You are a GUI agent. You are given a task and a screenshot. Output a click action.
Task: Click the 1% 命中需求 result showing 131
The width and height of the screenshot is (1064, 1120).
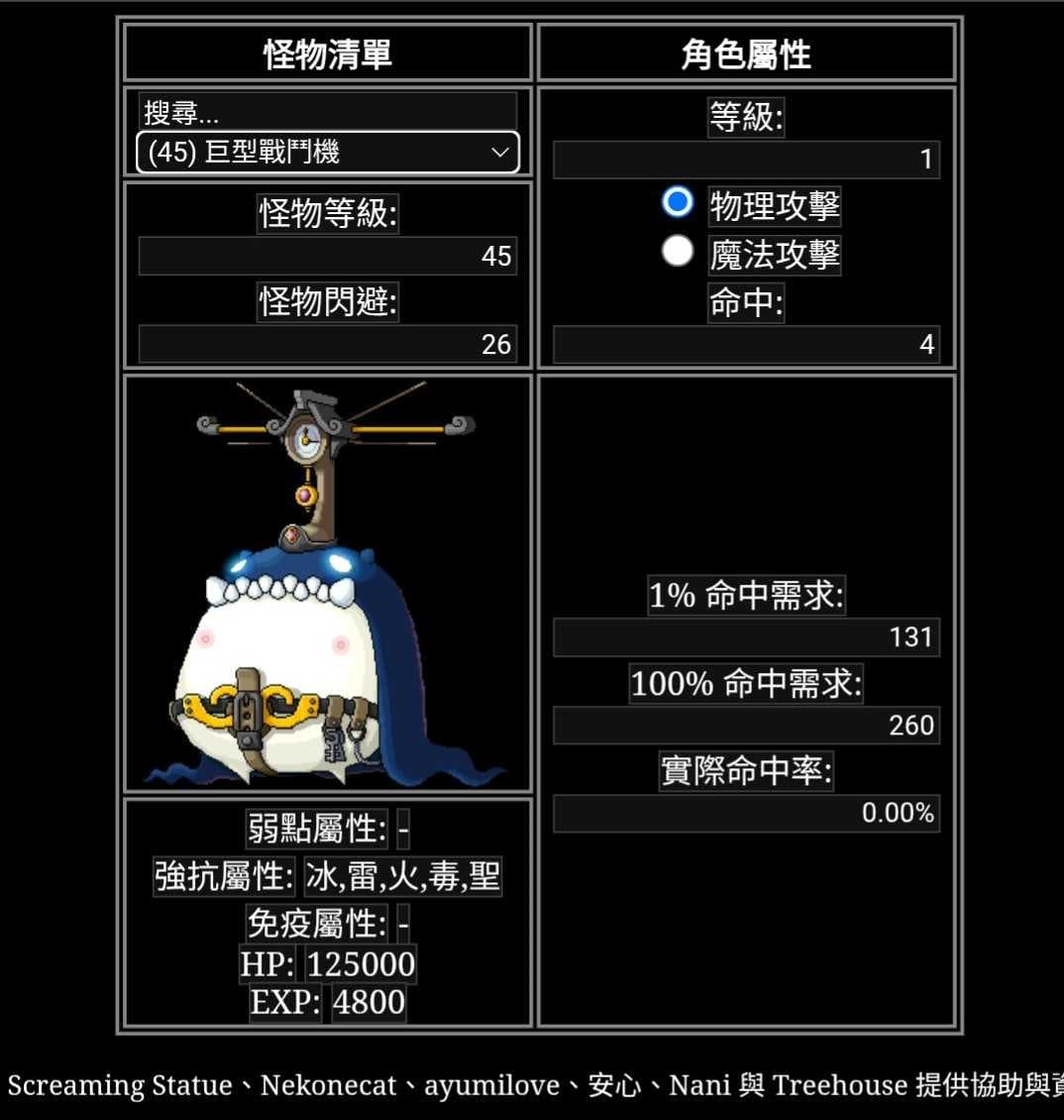pyautogui.click(x=746, y=637)
